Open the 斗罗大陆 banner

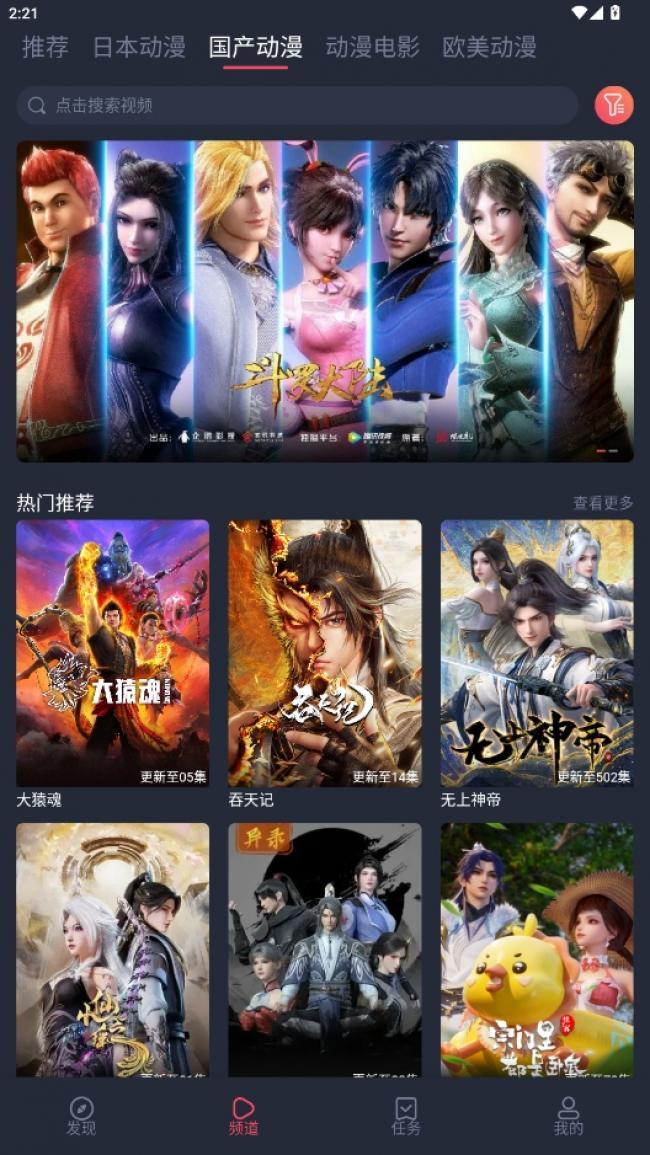(325, 300)
